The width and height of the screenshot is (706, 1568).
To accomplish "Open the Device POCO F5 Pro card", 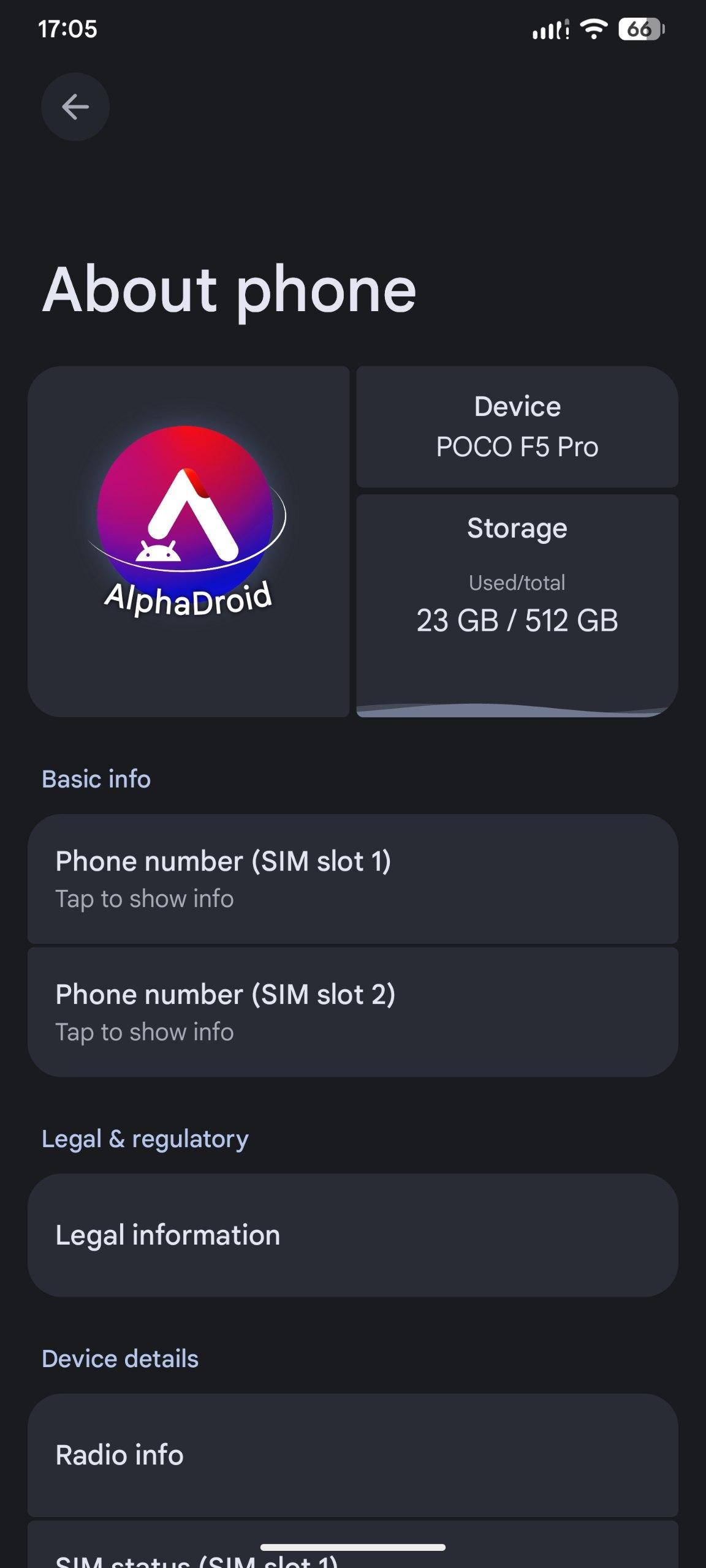I will 517,427.
